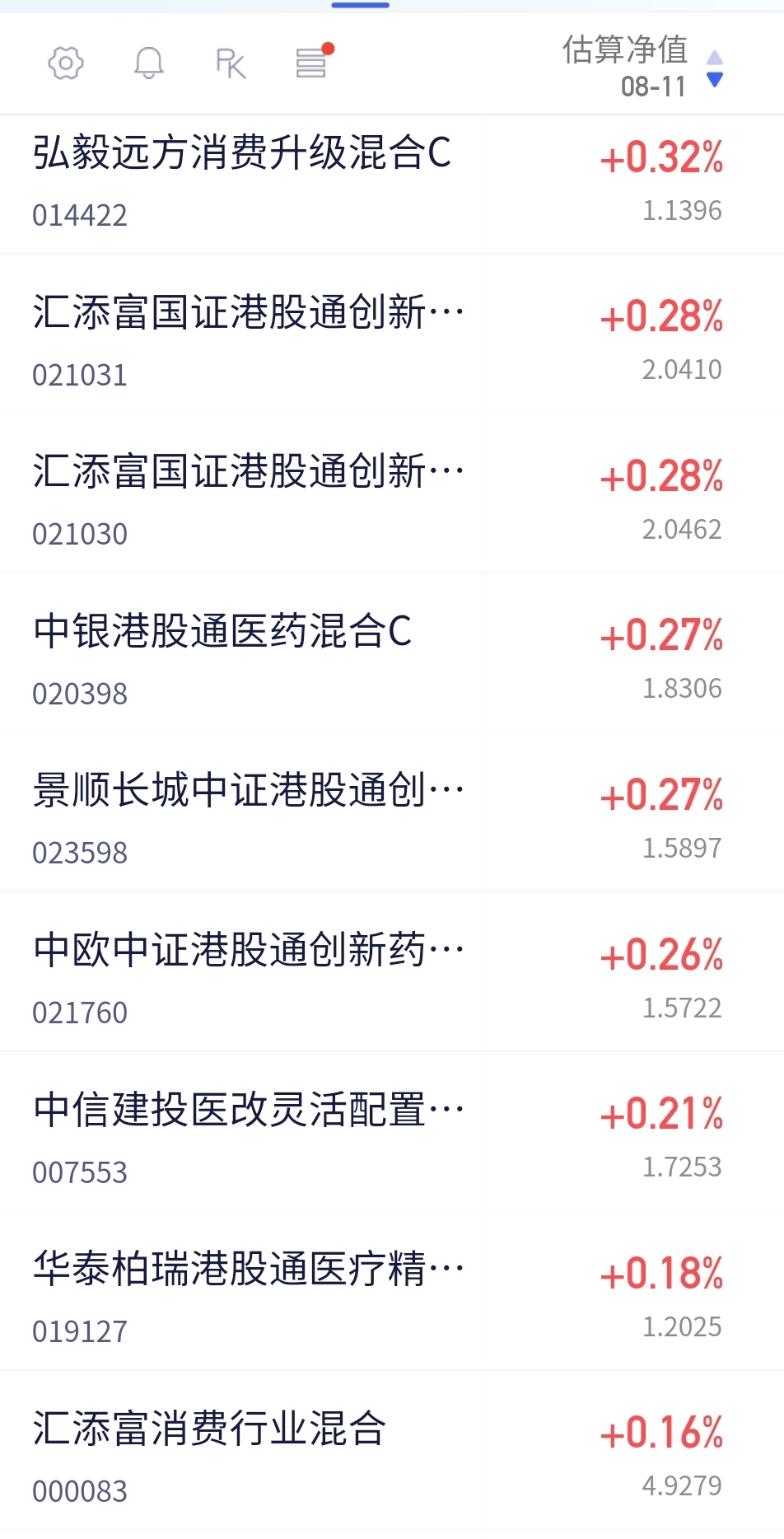The image size is (784, 1539).
Task: Open fund 弘毅远方消费升级混合C
Action: tap(392, 184)
